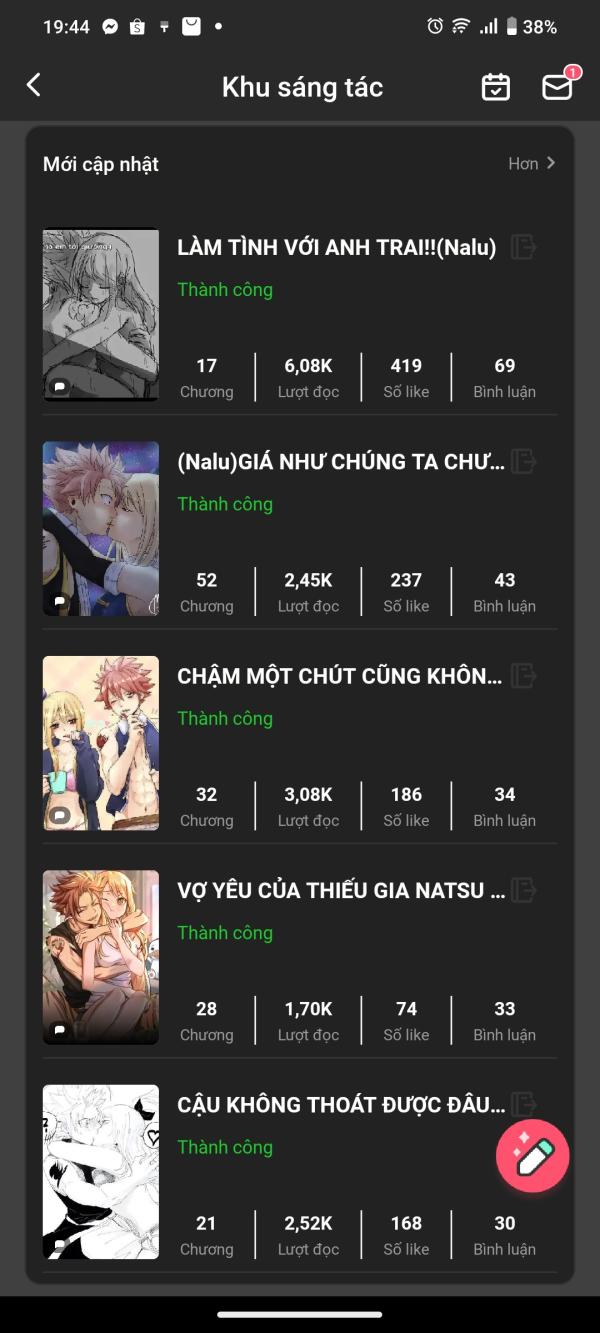The image size is (600, 1333).
Task: Open story (Nalu)GIÁ NHƯ CHÚNG TA CHƯ…
Action: [340, 462]
